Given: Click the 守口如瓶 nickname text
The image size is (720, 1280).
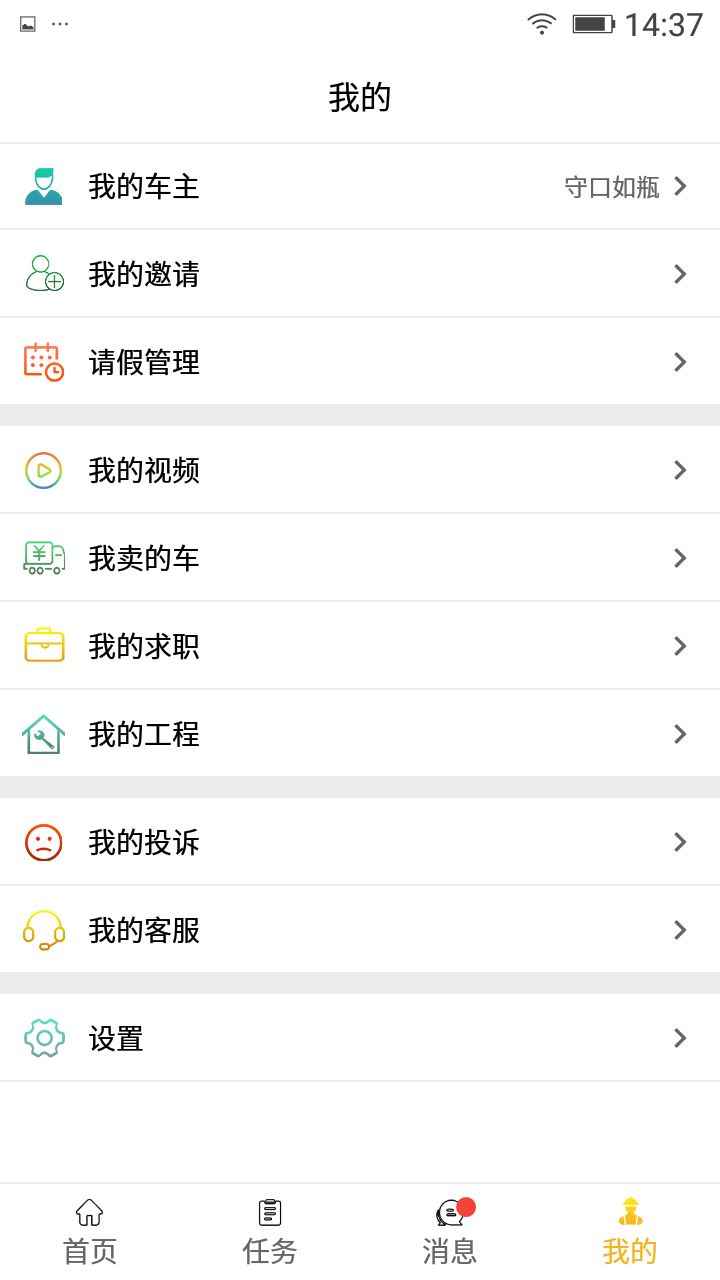Looking at the screenshot, I should point(610,186).
